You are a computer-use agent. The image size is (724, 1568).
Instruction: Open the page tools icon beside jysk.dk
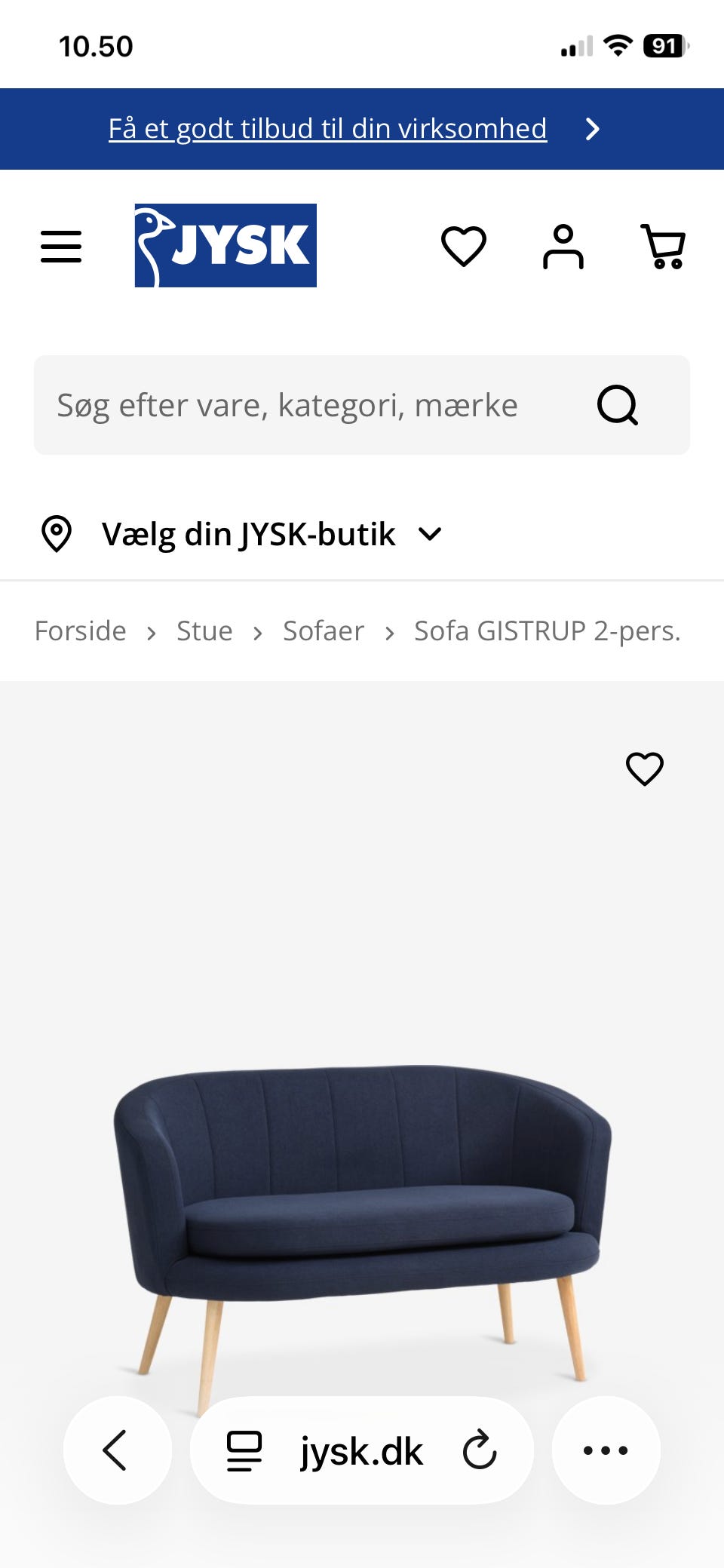(244, 1450)
